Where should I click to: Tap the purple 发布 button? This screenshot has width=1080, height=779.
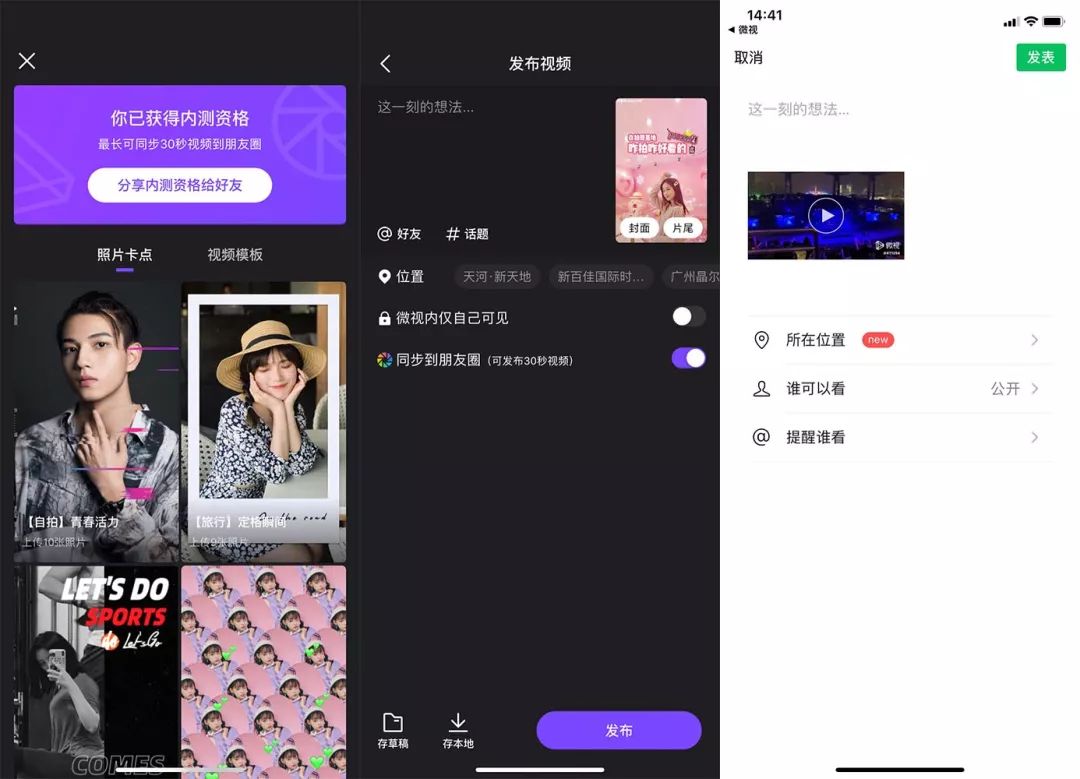pyautogui.click(x=619, y=731)
